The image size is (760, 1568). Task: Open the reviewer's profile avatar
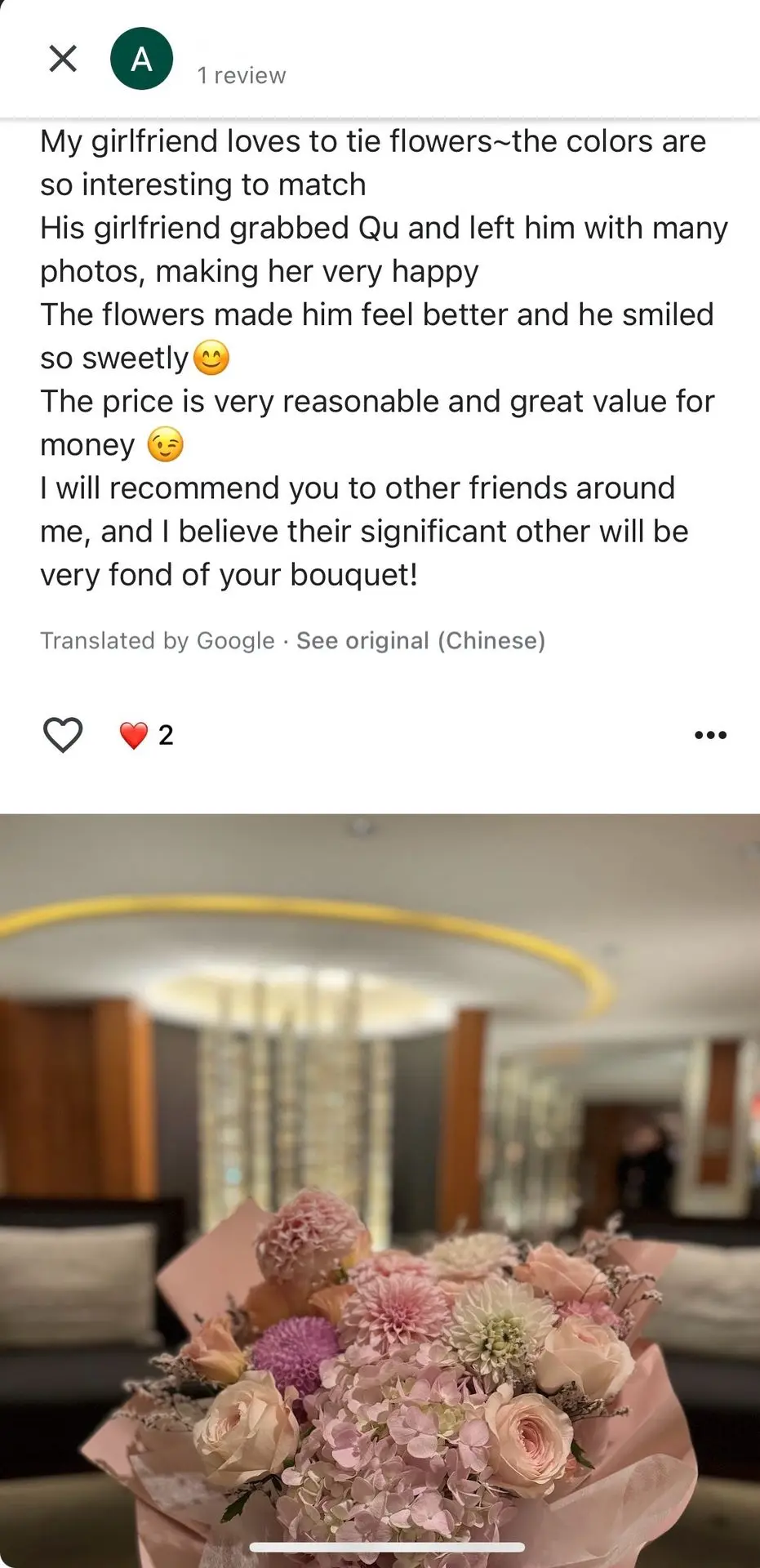pyautogui.click(x=141, y=59)
